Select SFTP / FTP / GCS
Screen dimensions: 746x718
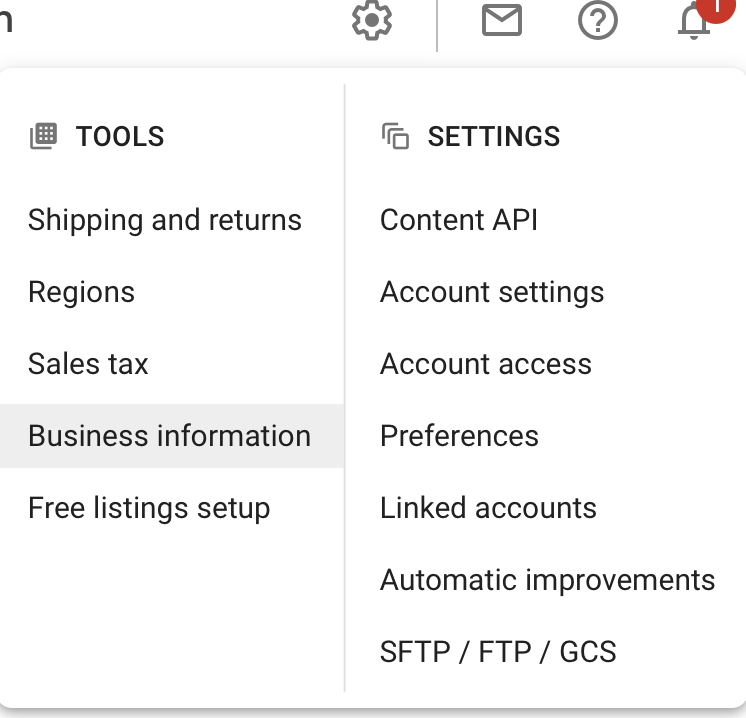coord(498,652)
